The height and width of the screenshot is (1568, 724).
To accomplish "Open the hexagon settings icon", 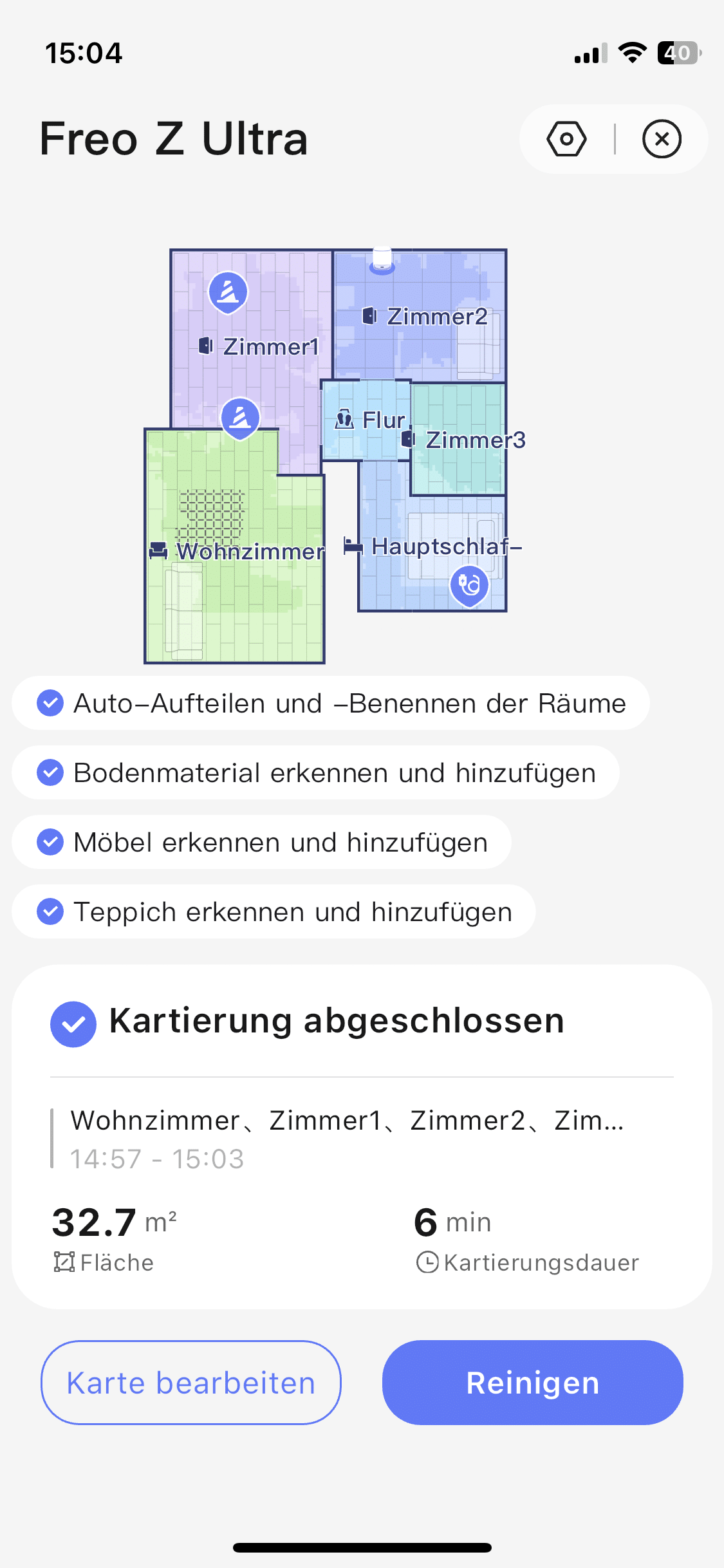I will tap(566, 139).
